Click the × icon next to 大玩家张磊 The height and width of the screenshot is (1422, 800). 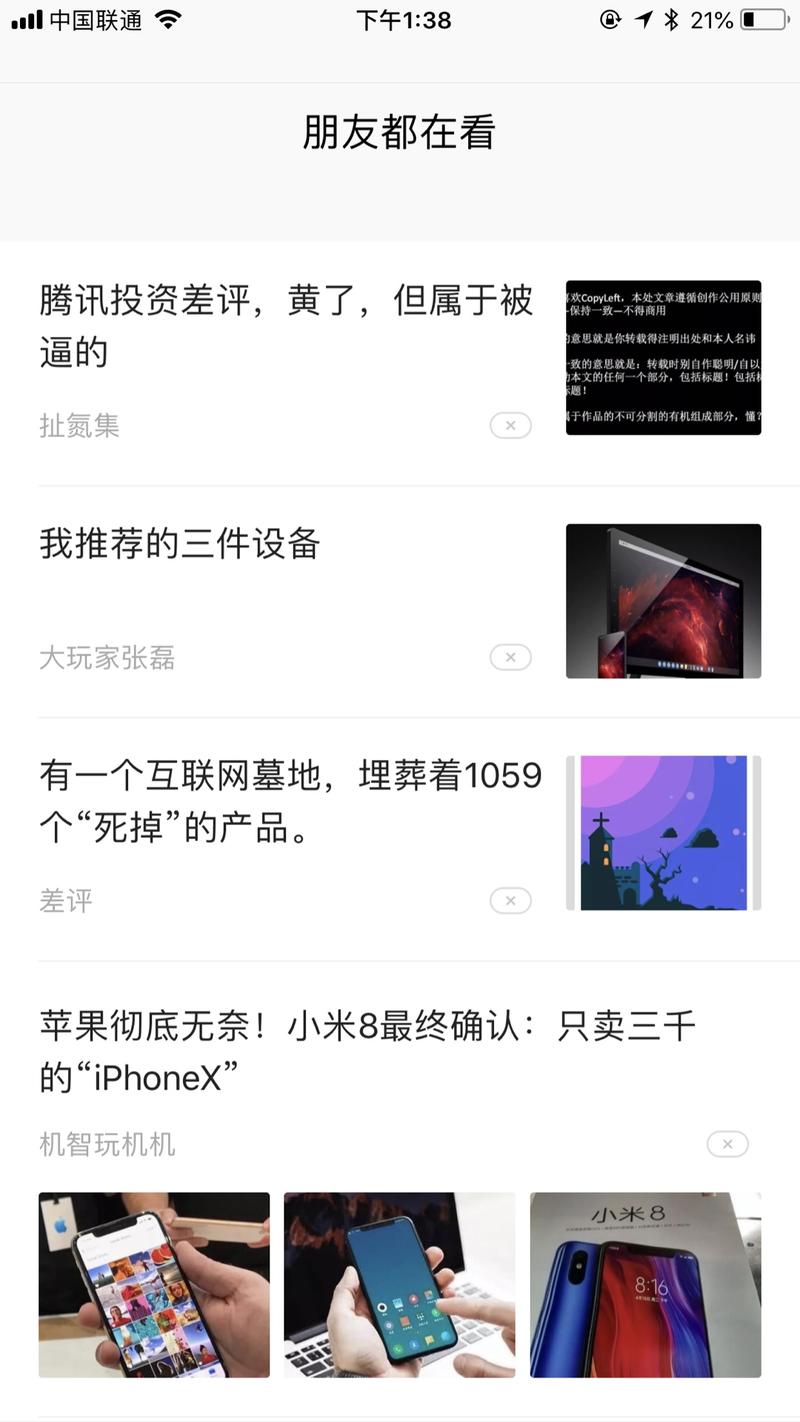[x=511, y=657]
